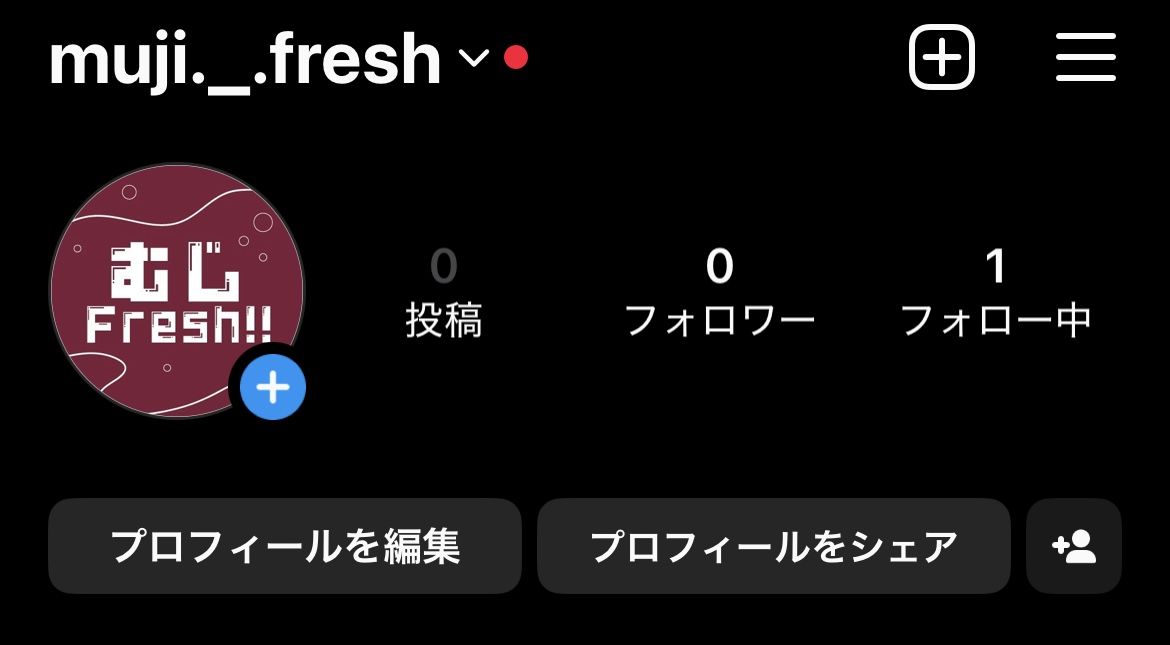Create a new post with the plus icon

tap(941, 57)
